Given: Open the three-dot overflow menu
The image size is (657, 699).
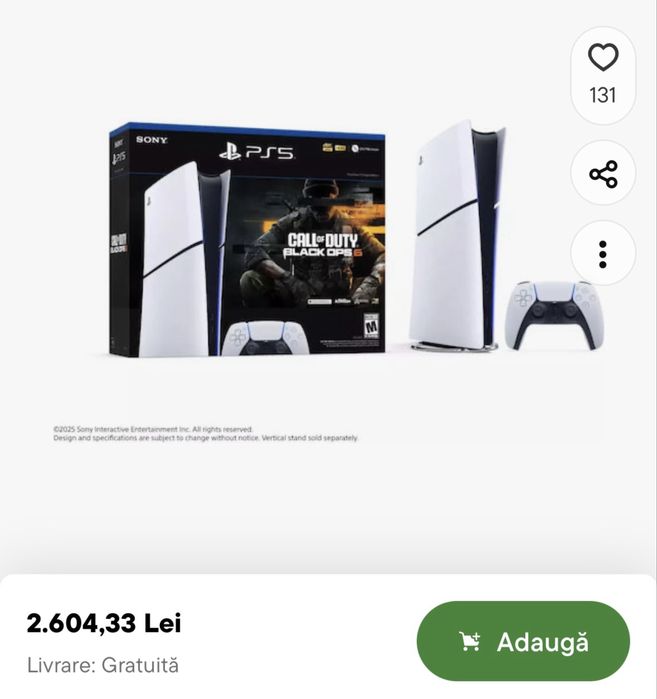Looking at the screenshot, I should 602,254.
